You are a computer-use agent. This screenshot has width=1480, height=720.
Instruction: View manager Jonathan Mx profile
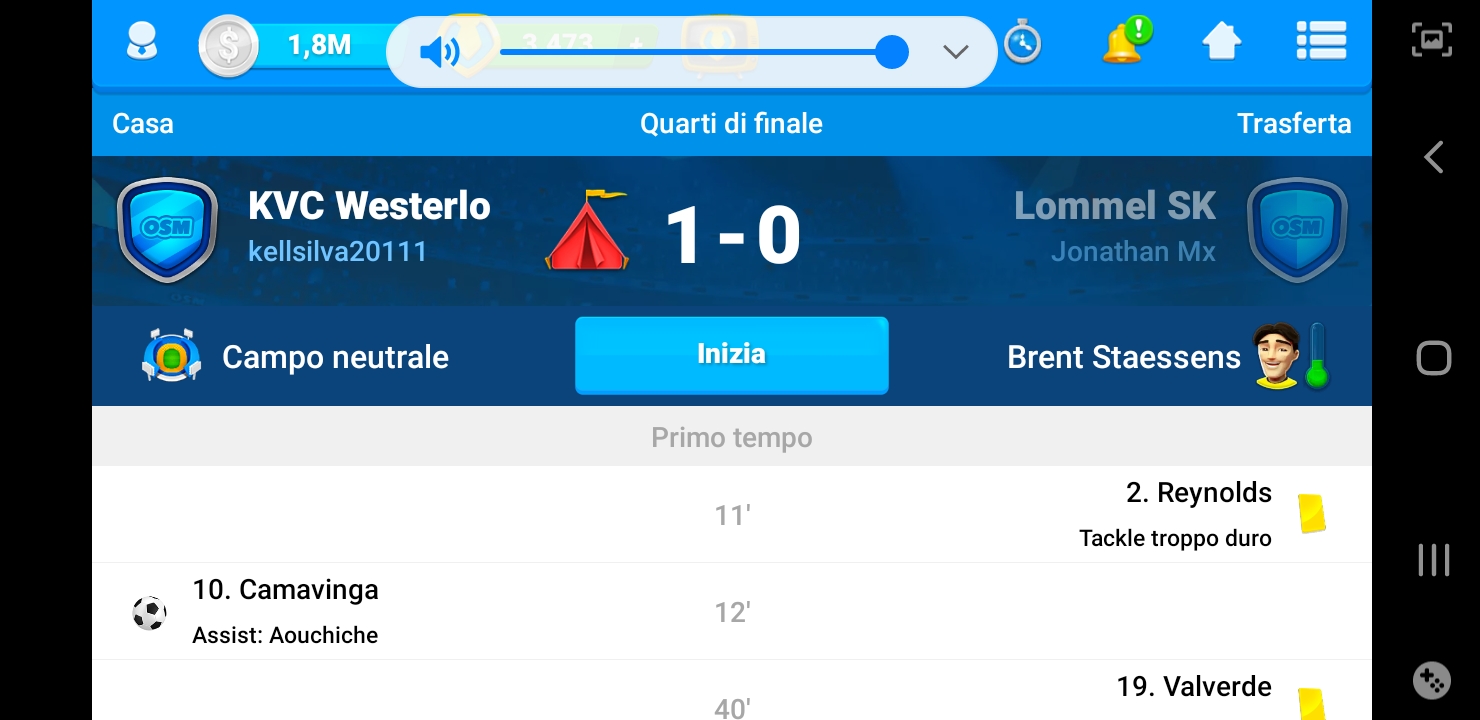coord(1132,251)
